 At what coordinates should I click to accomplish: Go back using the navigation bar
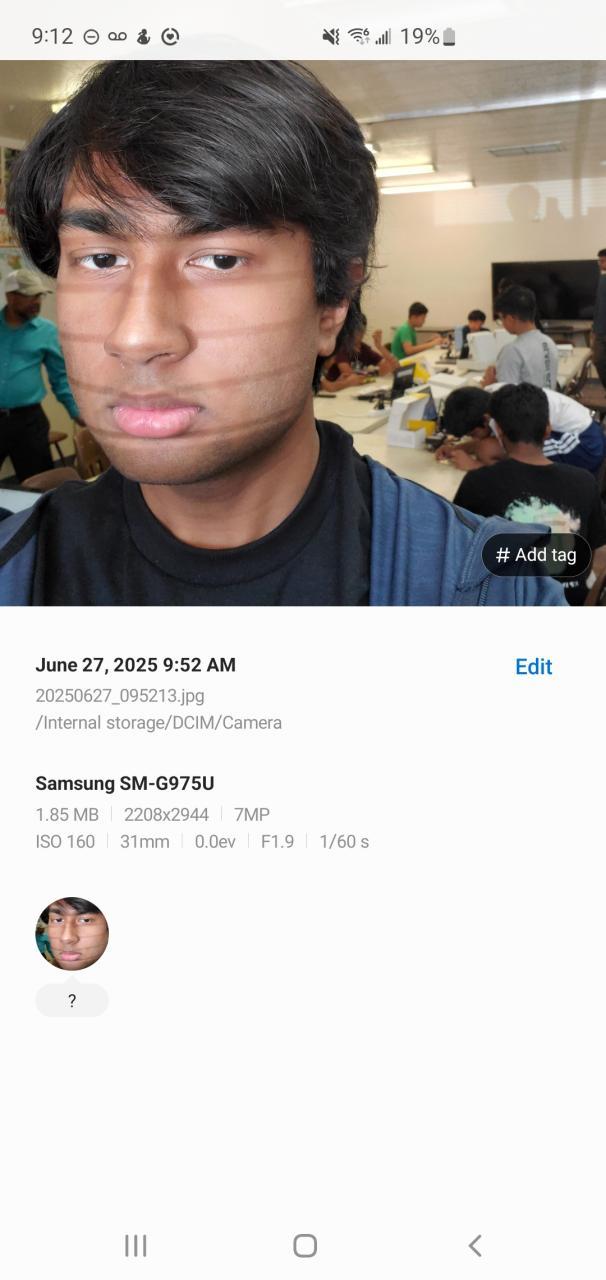[475, 1245]
